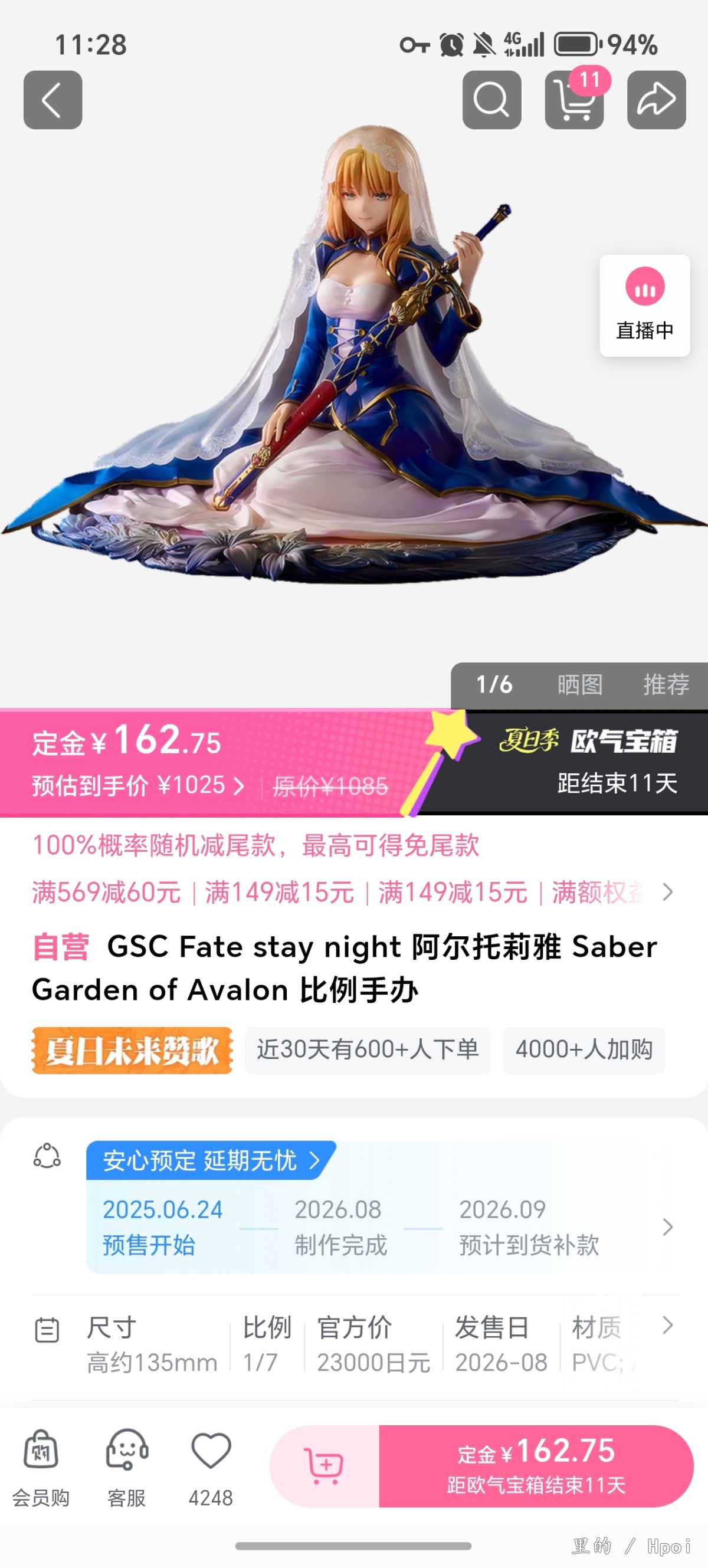708x1568 pixels.
Task: Go back using the top-left arrow
Action: tap(53, 100)
